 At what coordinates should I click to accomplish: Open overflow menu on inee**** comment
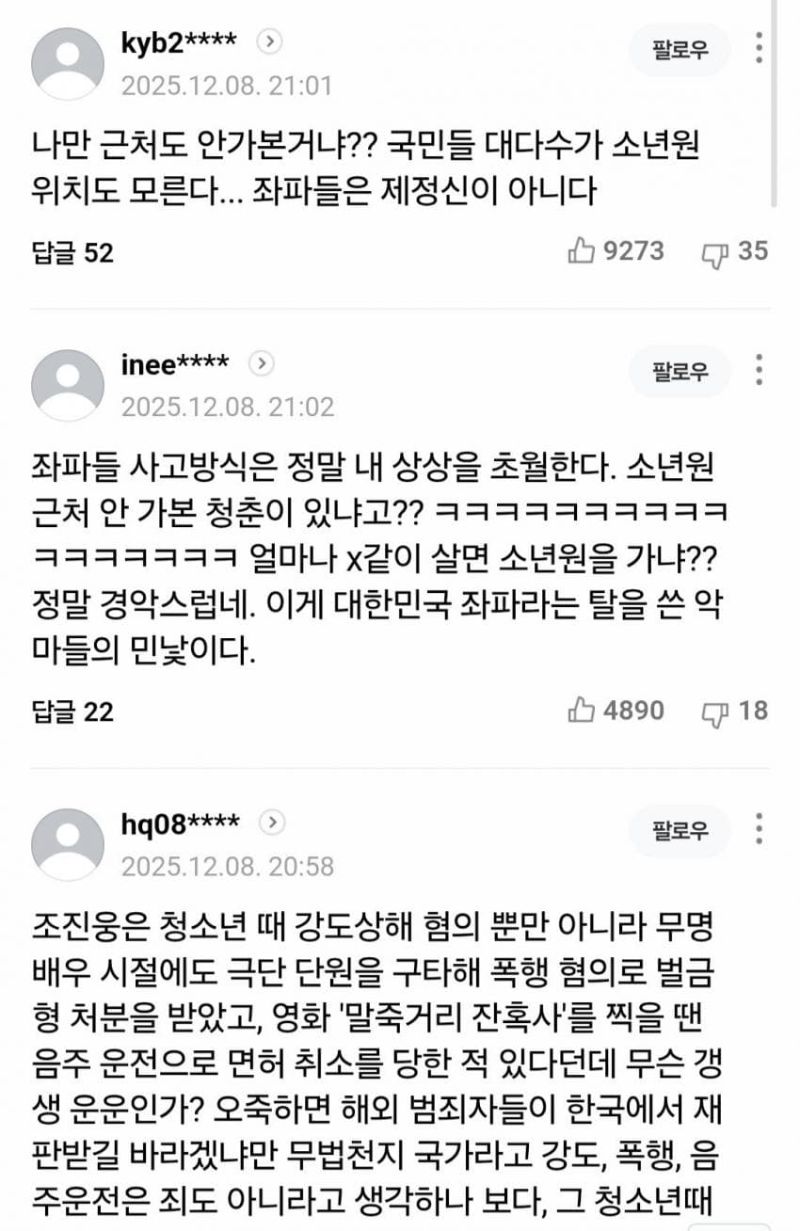tap(760, 370)
